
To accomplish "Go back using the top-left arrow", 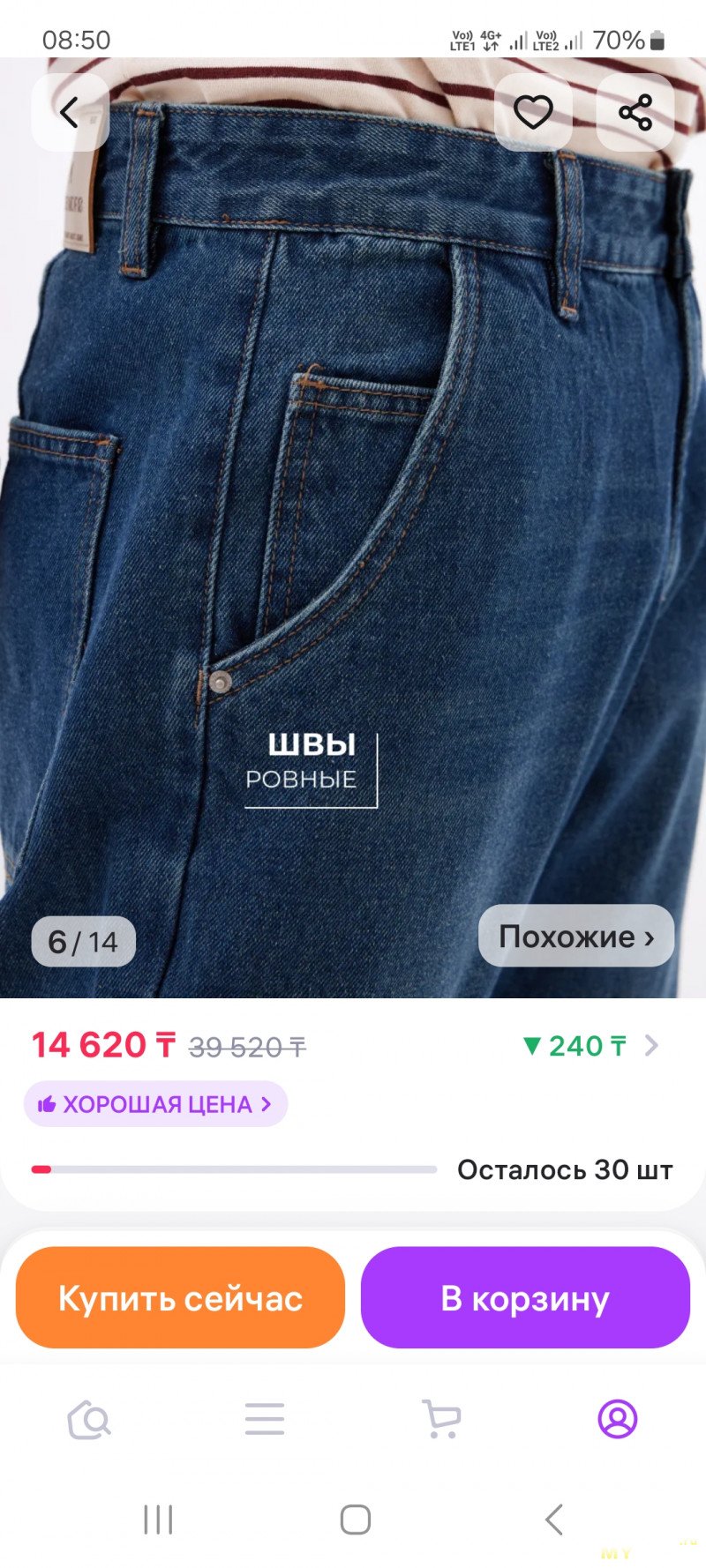I will tap(70, 112).
